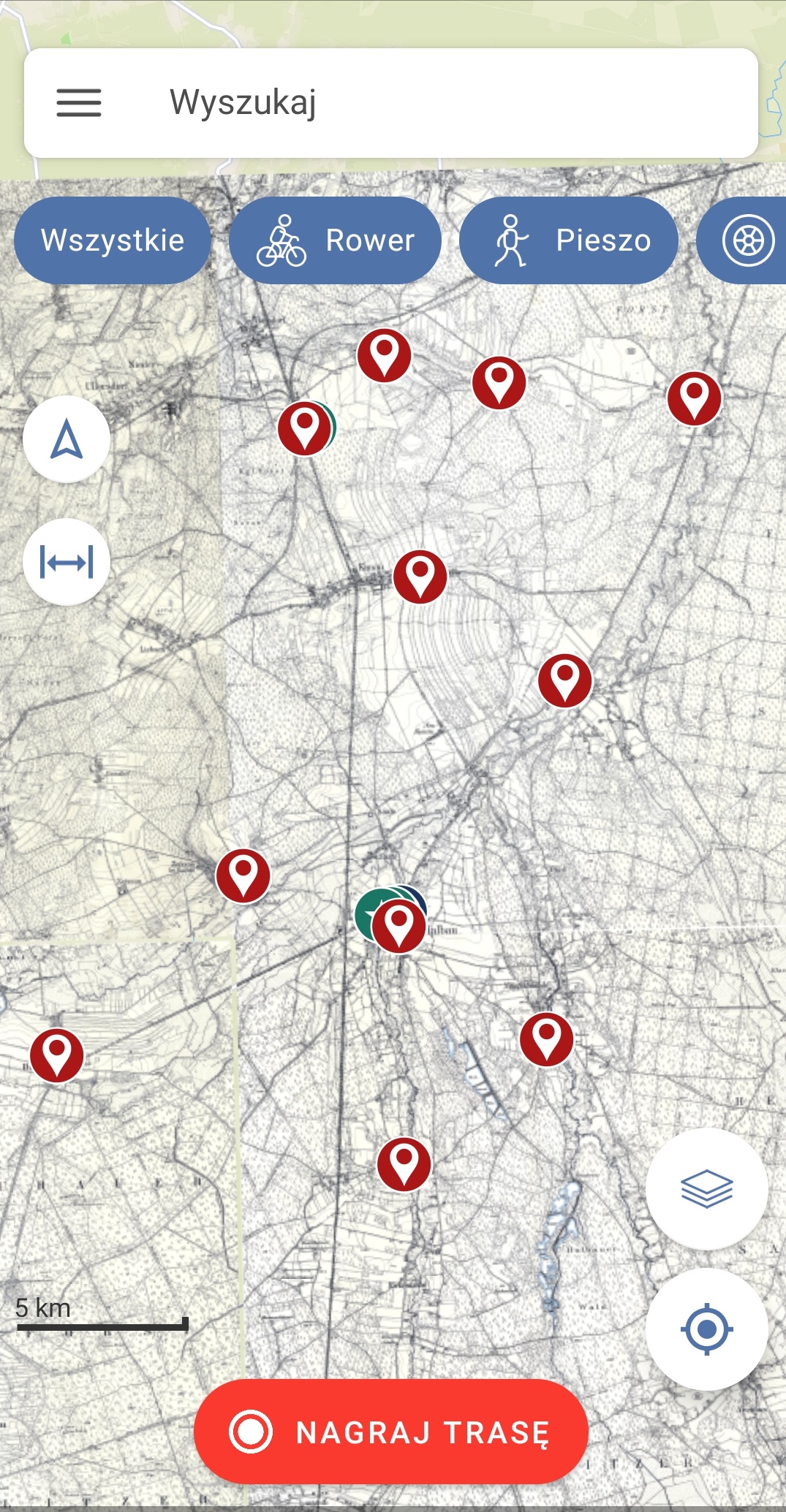The height and width of the screenshot is (1512, 786).
Task: Start recording with Nagraj trasę
Action: pos(391,1432)
